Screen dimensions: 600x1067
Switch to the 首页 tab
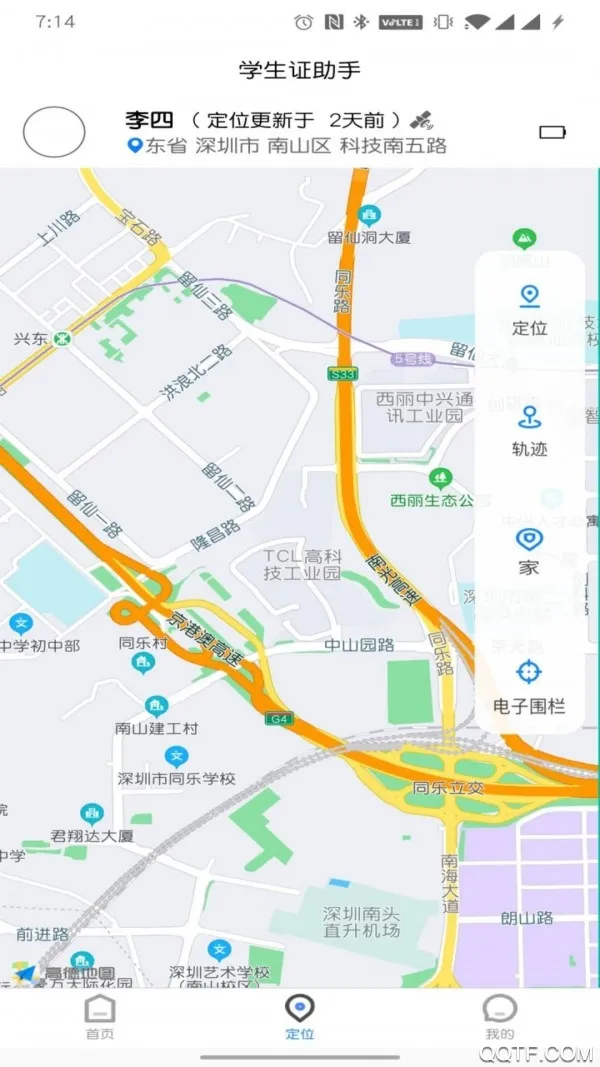point(100,1017)
